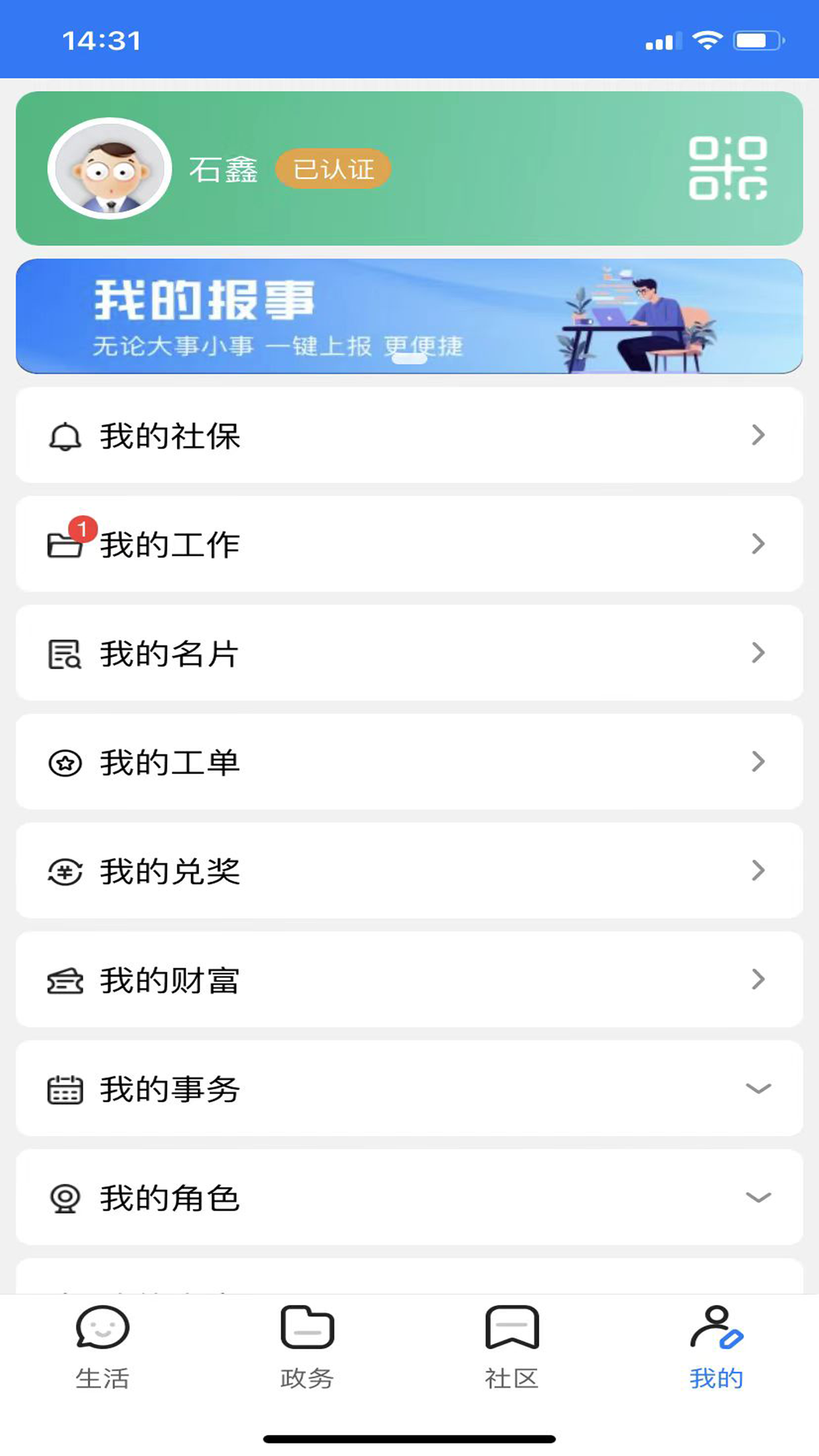Click the wallet icon beside 我的财富

click(x=64, y=981)
